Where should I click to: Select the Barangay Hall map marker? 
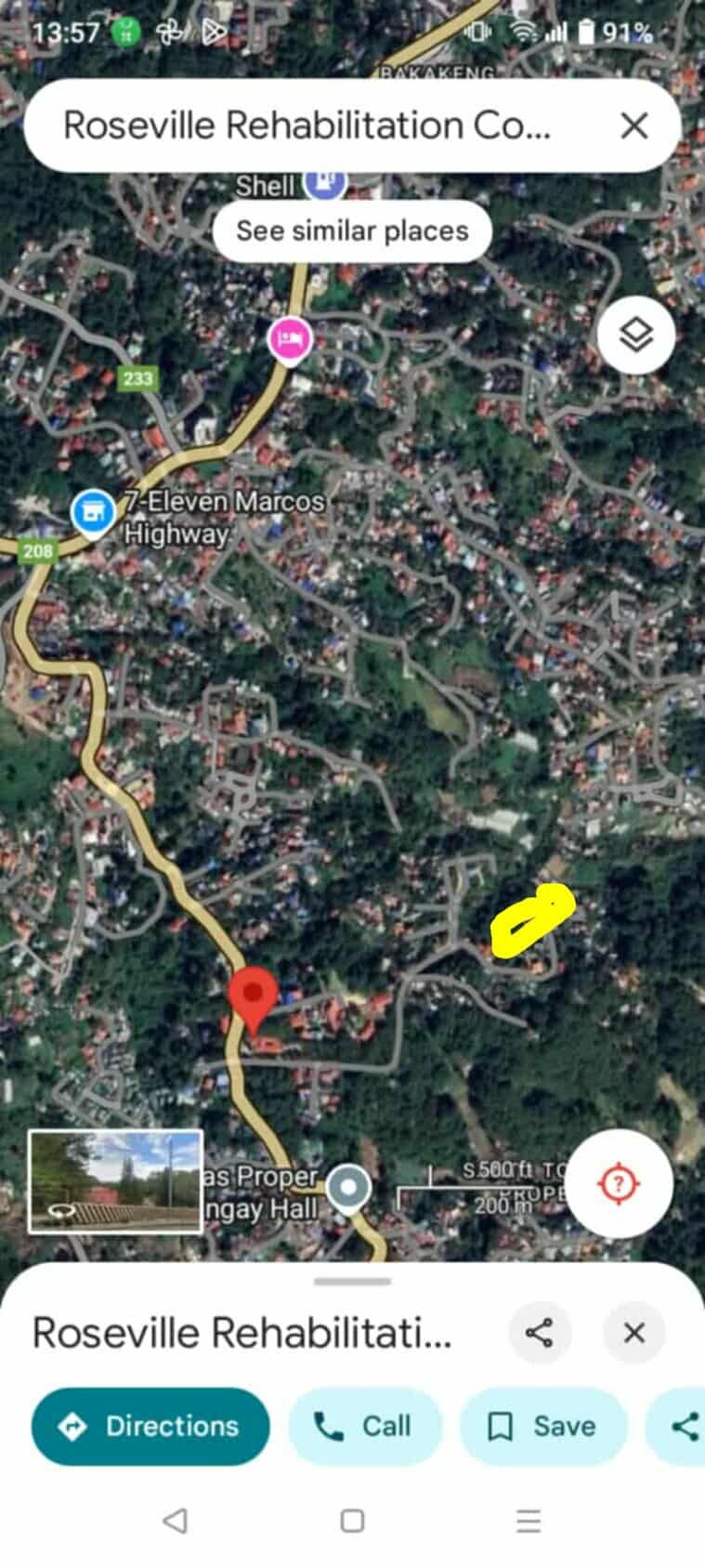[349, 1188]
